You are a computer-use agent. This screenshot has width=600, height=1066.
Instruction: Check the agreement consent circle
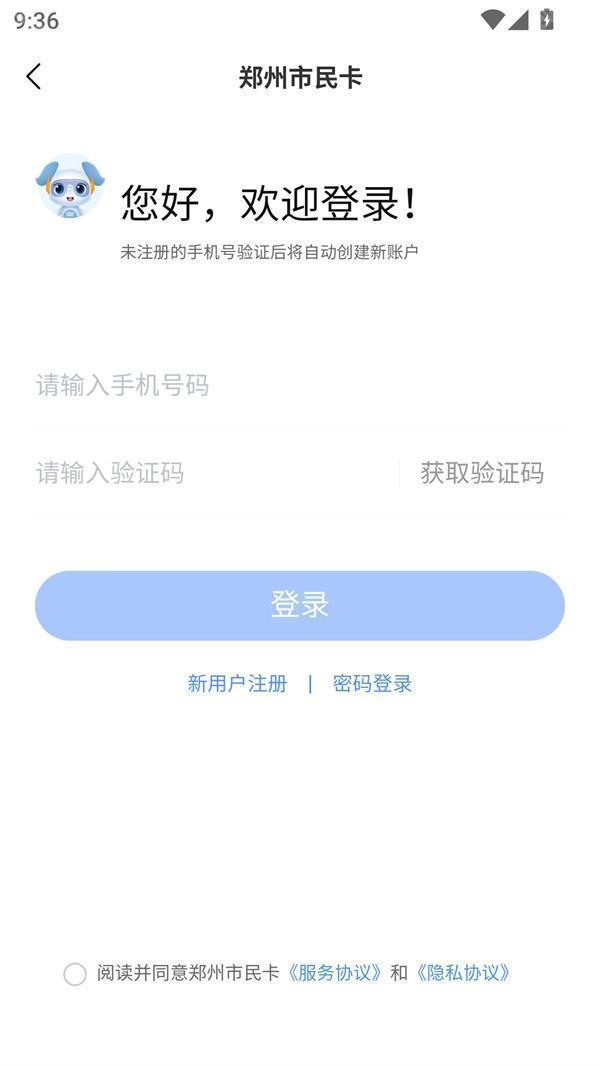tap(75, 974)
